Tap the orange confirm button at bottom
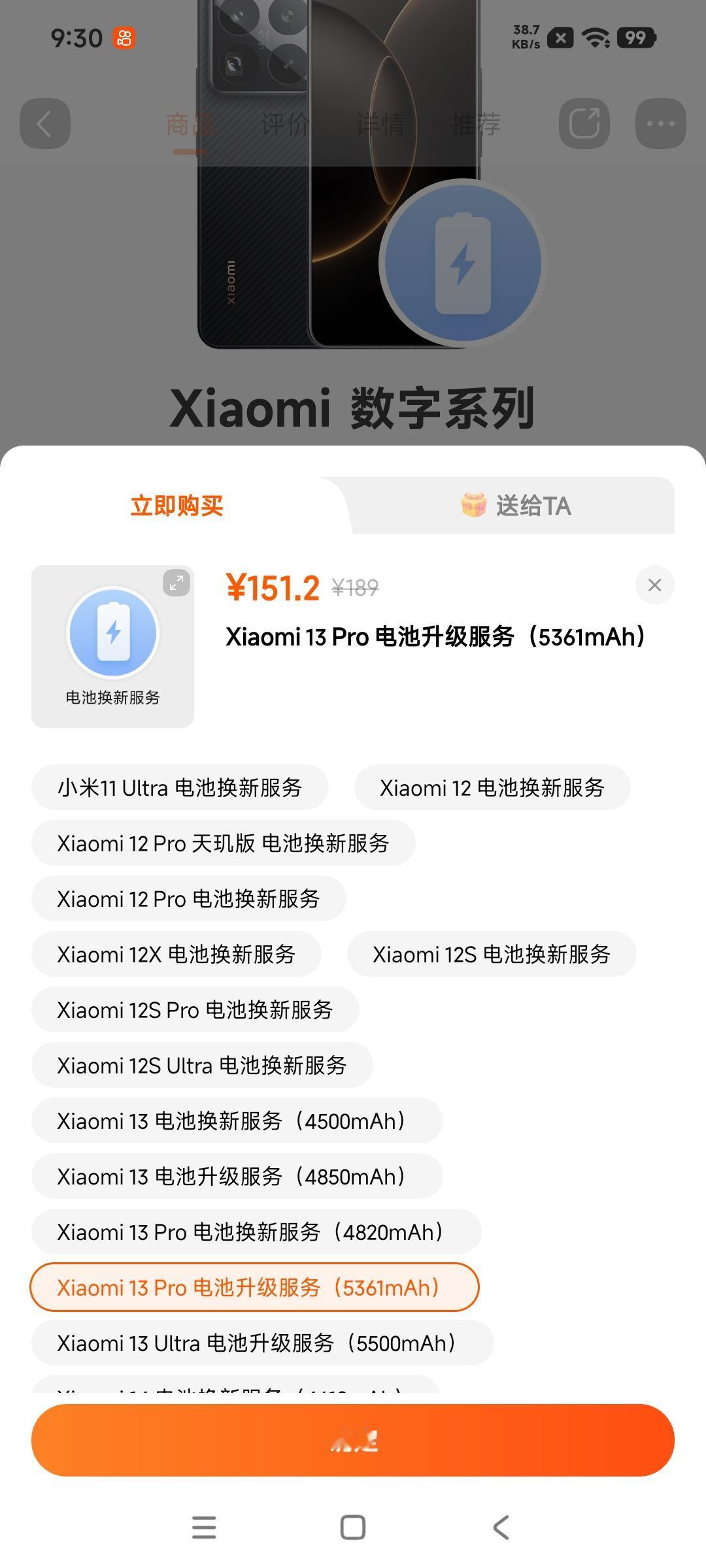The width and height of the screenshot is (706, 1568). point(353,1440)
